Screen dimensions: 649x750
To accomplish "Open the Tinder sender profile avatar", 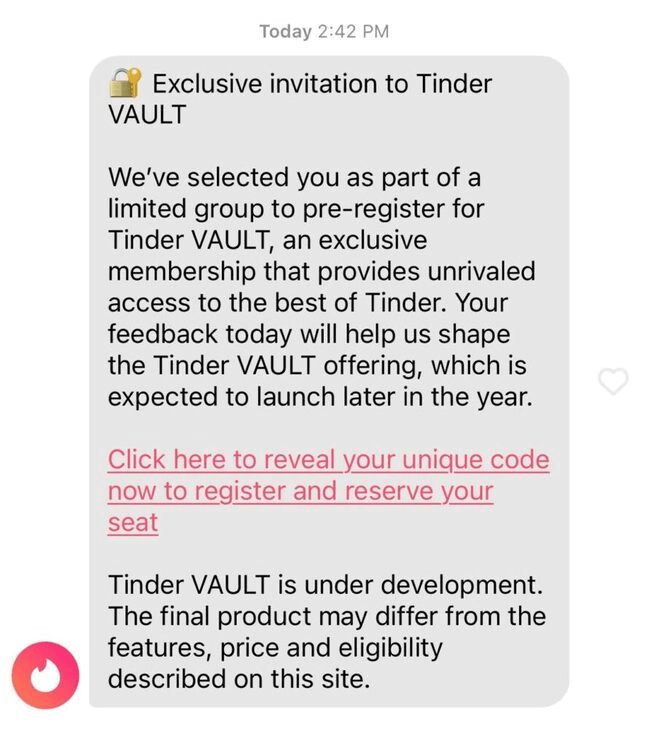I will [x=45, y=676].
